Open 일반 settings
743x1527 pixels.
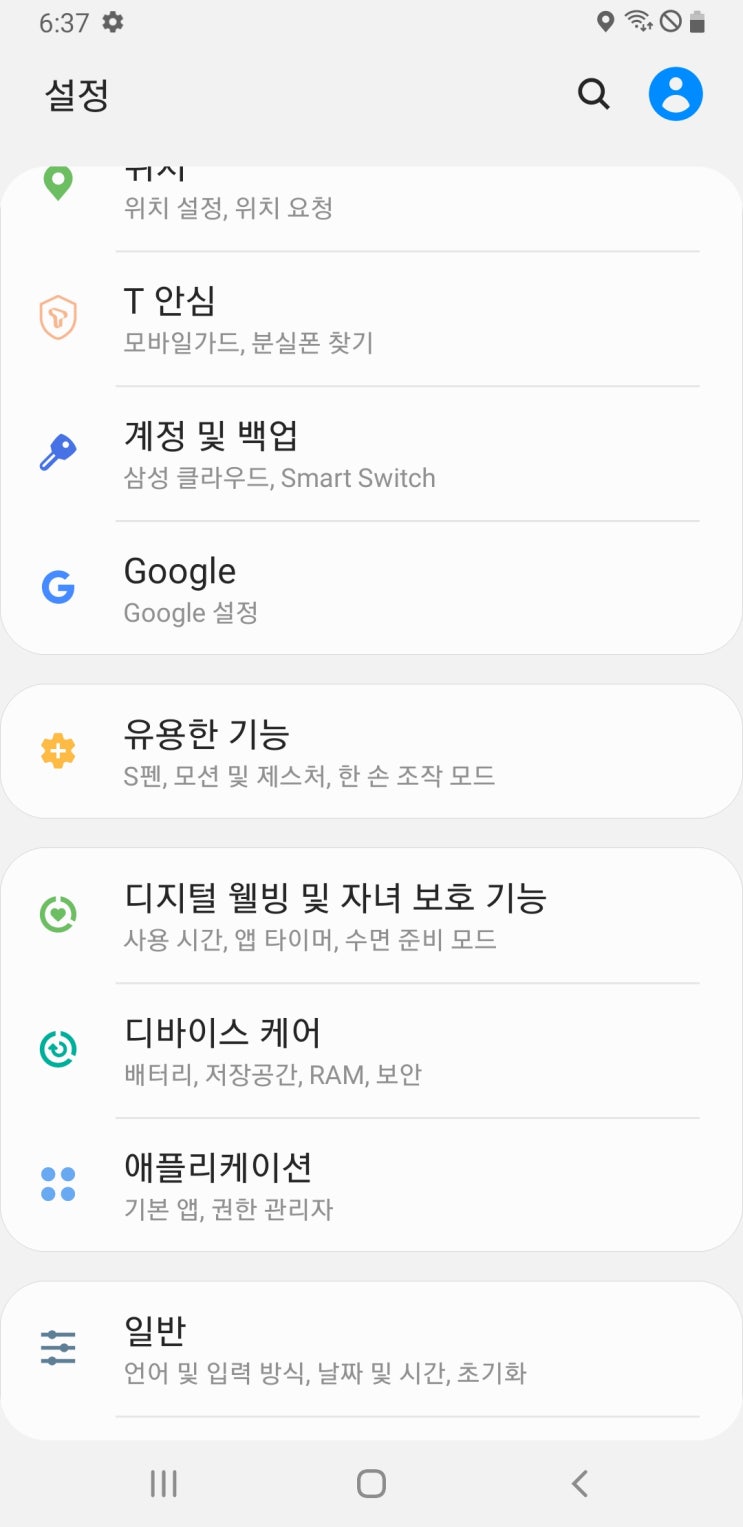tap(370, 1348)
